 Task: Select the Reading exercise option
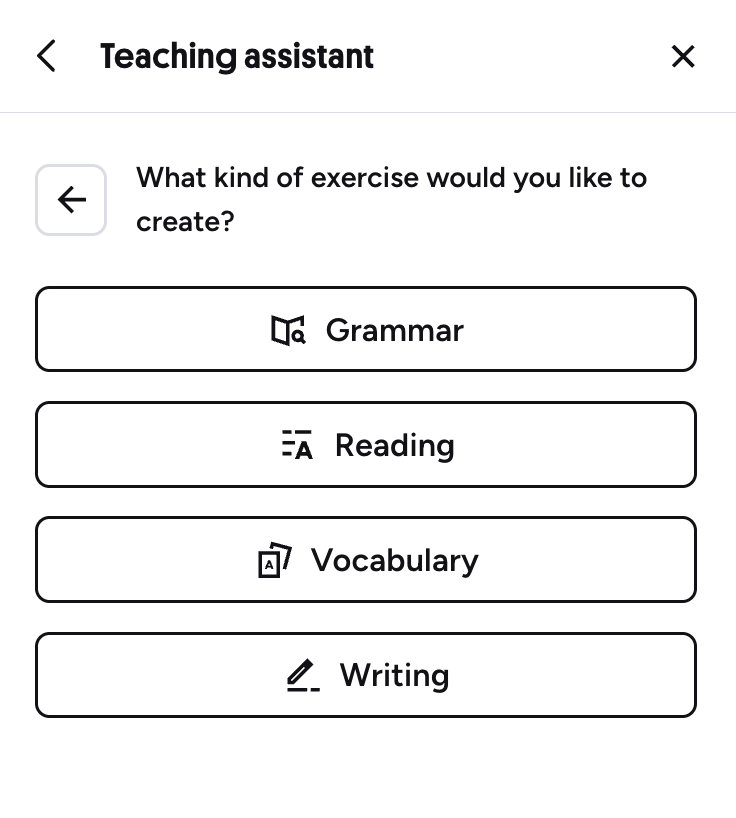coord(366,445)
